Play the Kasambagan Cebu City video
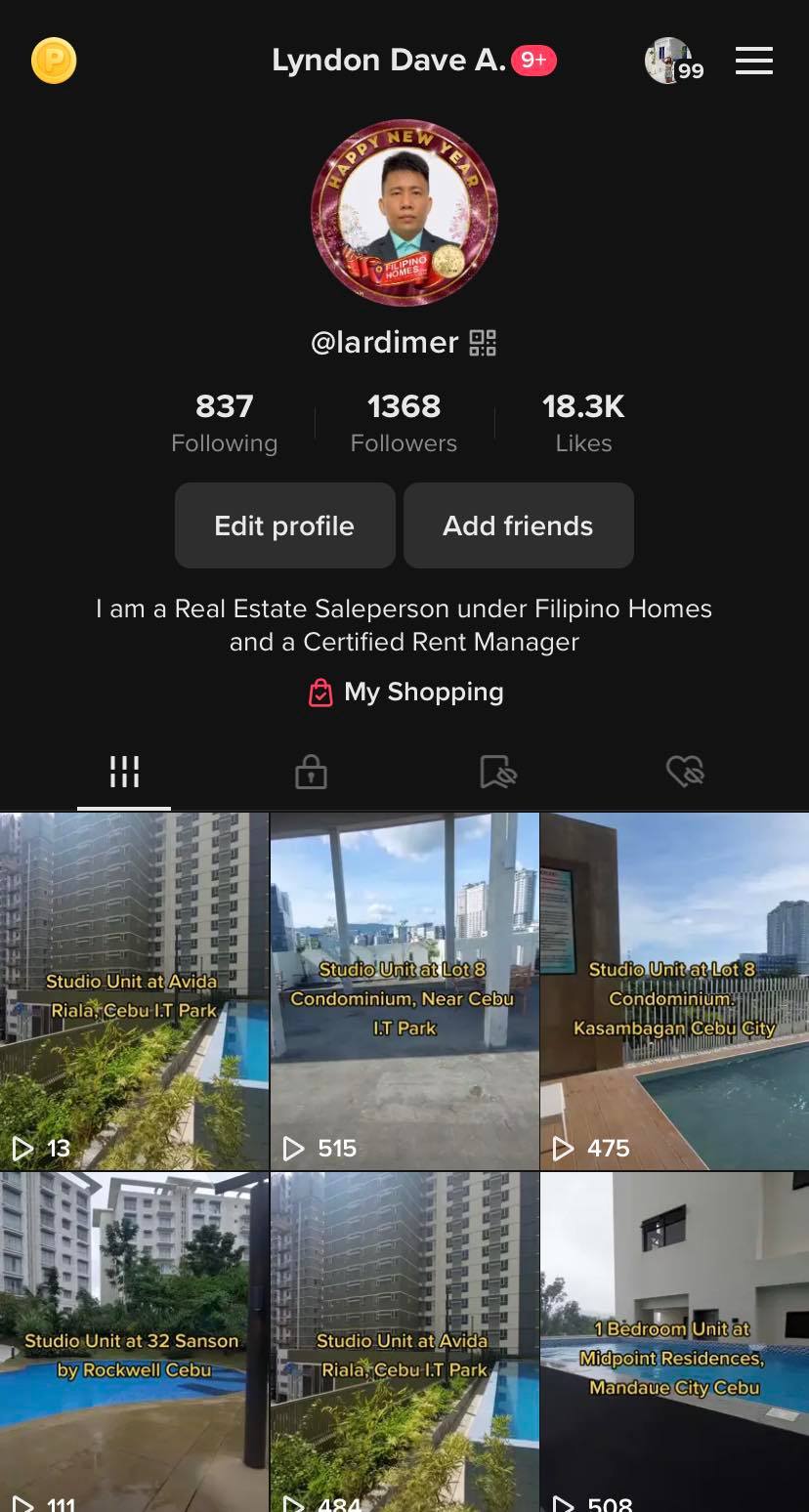The image size is (809, 1512). coord(674,990)
